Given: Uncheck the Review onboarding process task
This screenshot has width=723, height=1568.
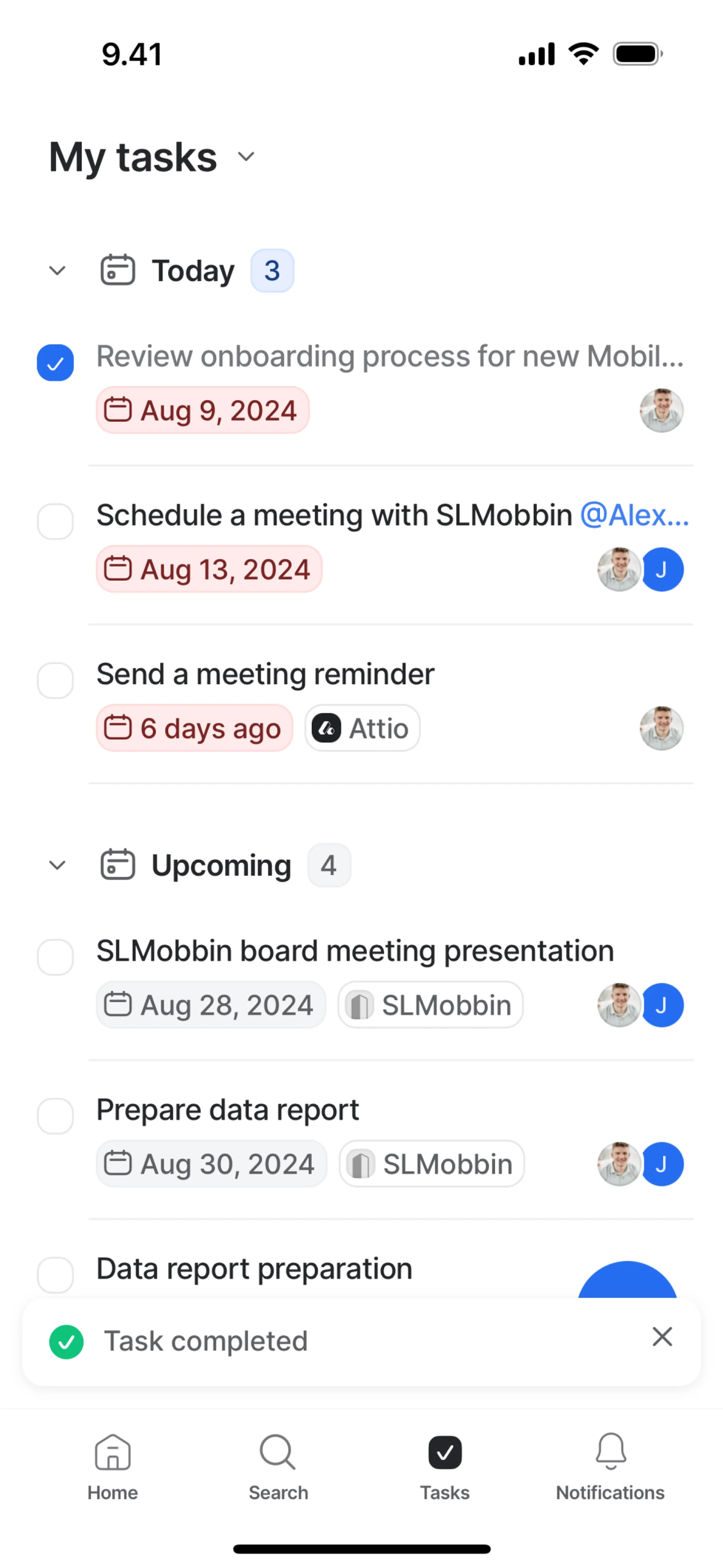Looking at the screenshot, I should pyautogui.click(x=55, y=363).
